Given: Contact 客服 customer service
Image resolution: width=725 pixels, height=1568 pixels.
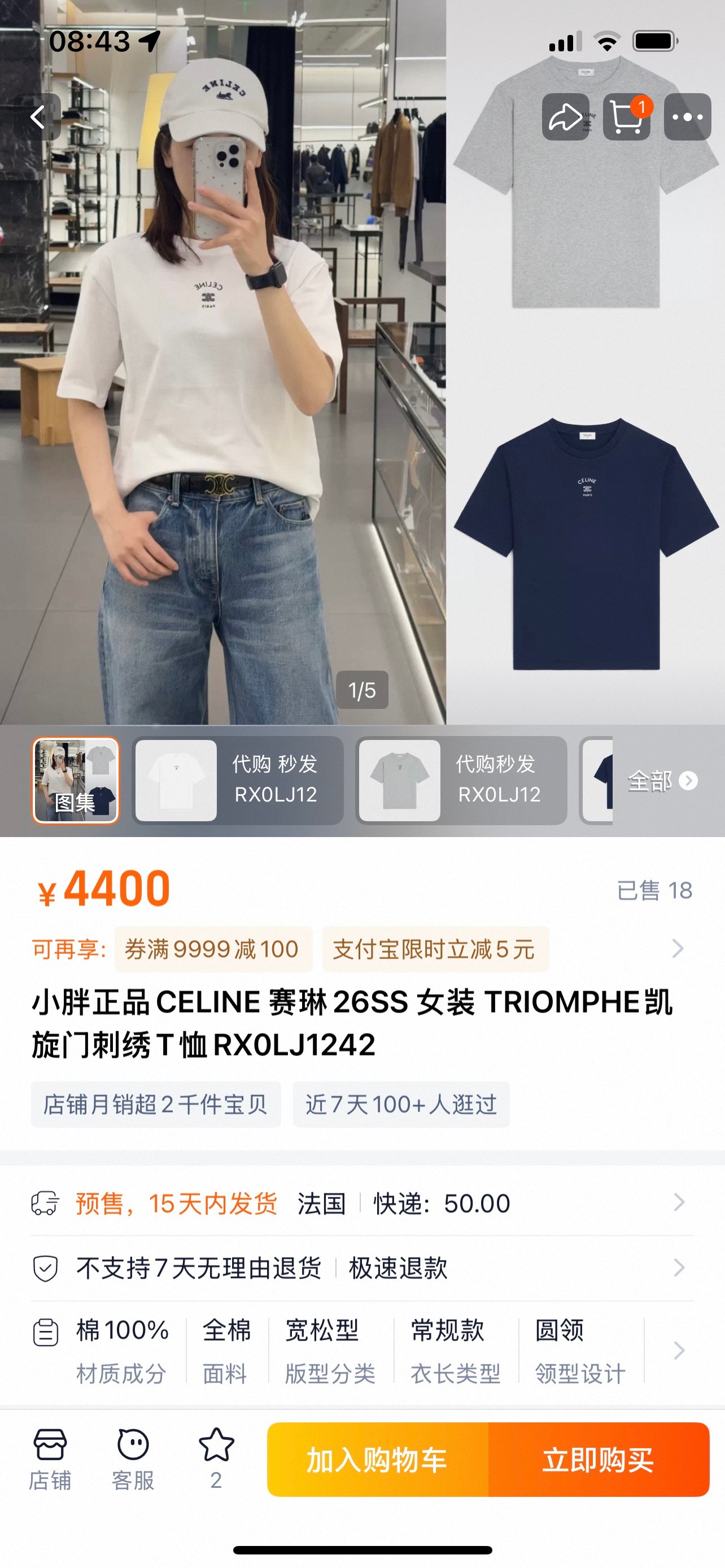Looking at the screenshot, I should [x=133, y=1458].
